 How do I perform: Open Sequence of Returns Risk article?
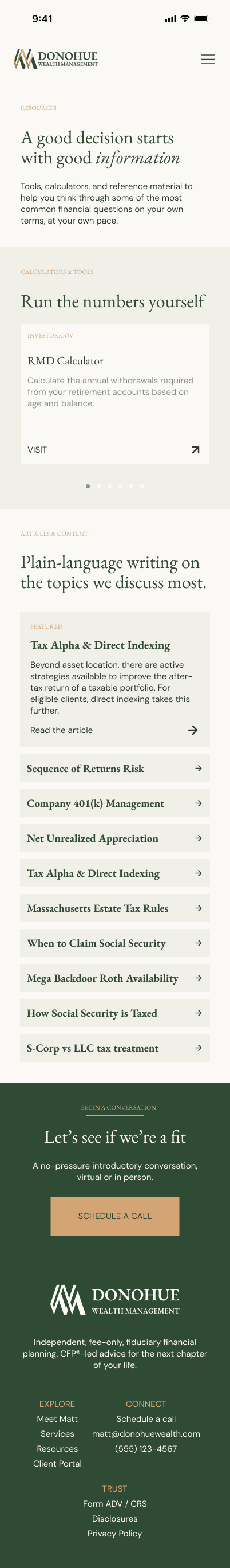coord(114,768)
